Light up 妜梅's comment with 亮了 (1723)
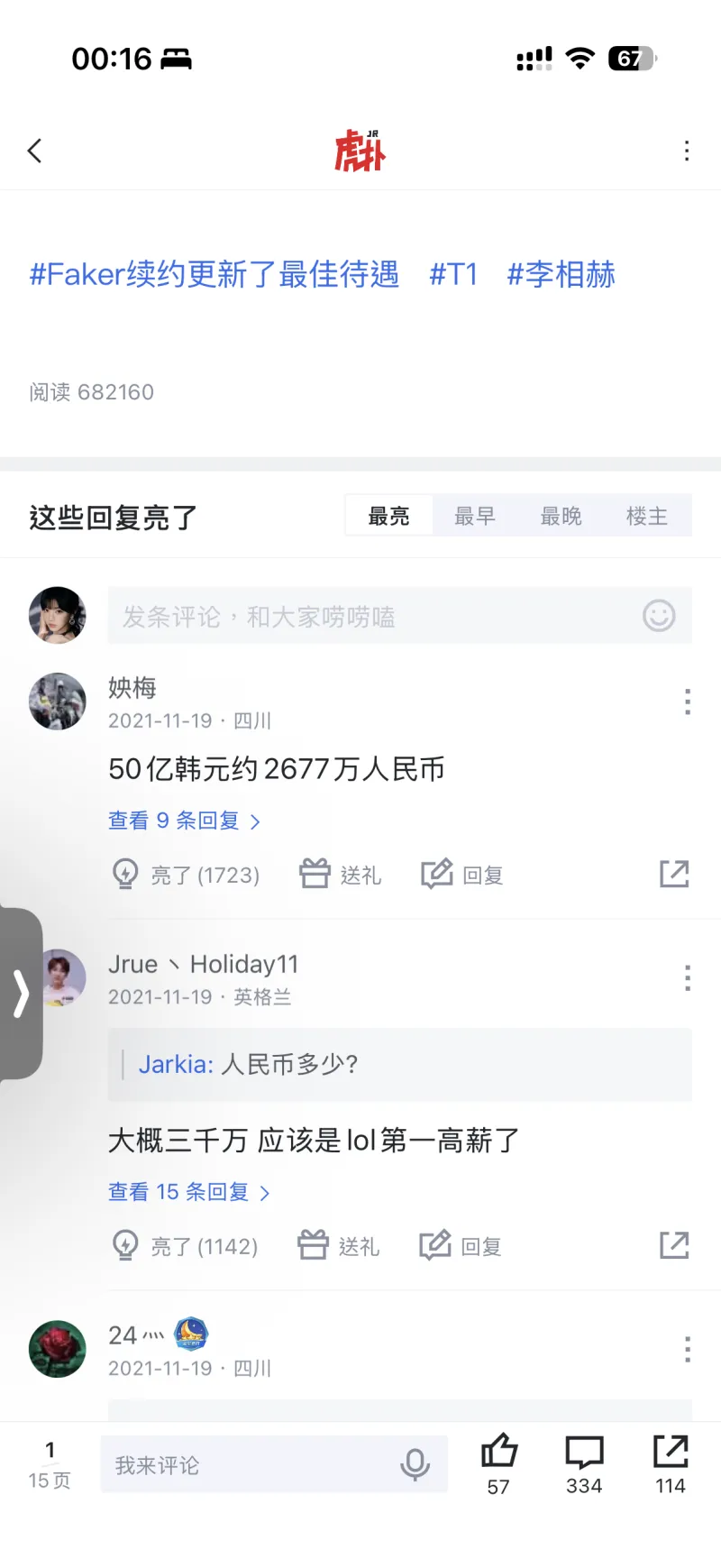Viewport: 721px width, 1568px height. pos(187,875)
